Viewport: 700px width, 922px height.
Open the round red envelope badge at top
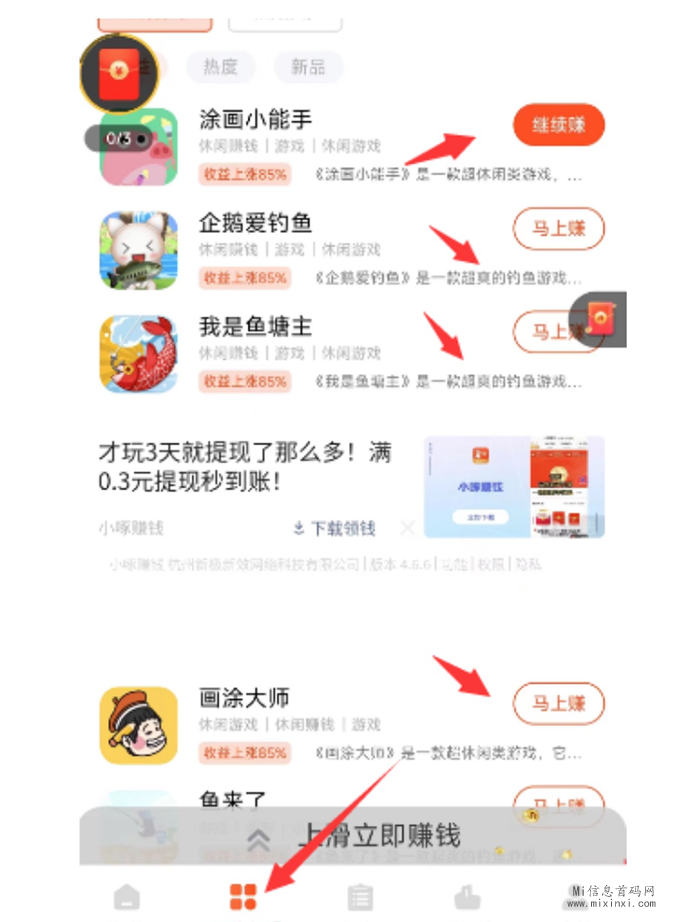[x=118, y=72]
